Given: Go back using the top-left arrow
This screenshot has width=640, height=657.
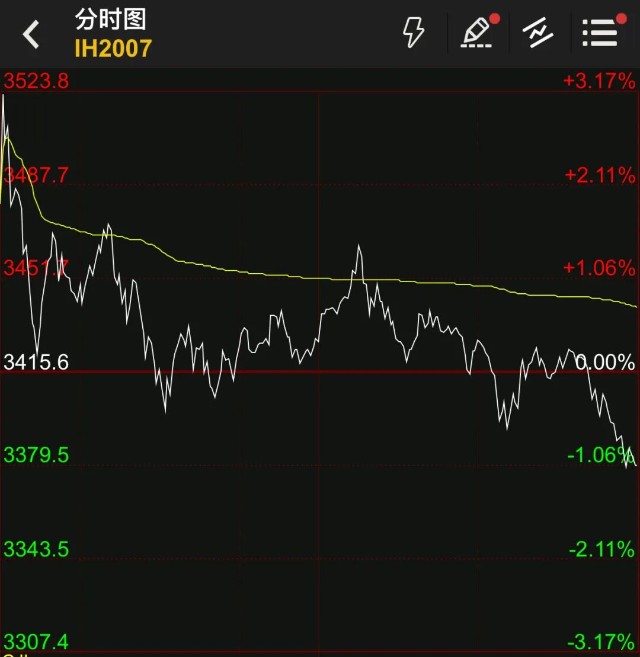Looking at the screenshot, I should pos(31,34).
